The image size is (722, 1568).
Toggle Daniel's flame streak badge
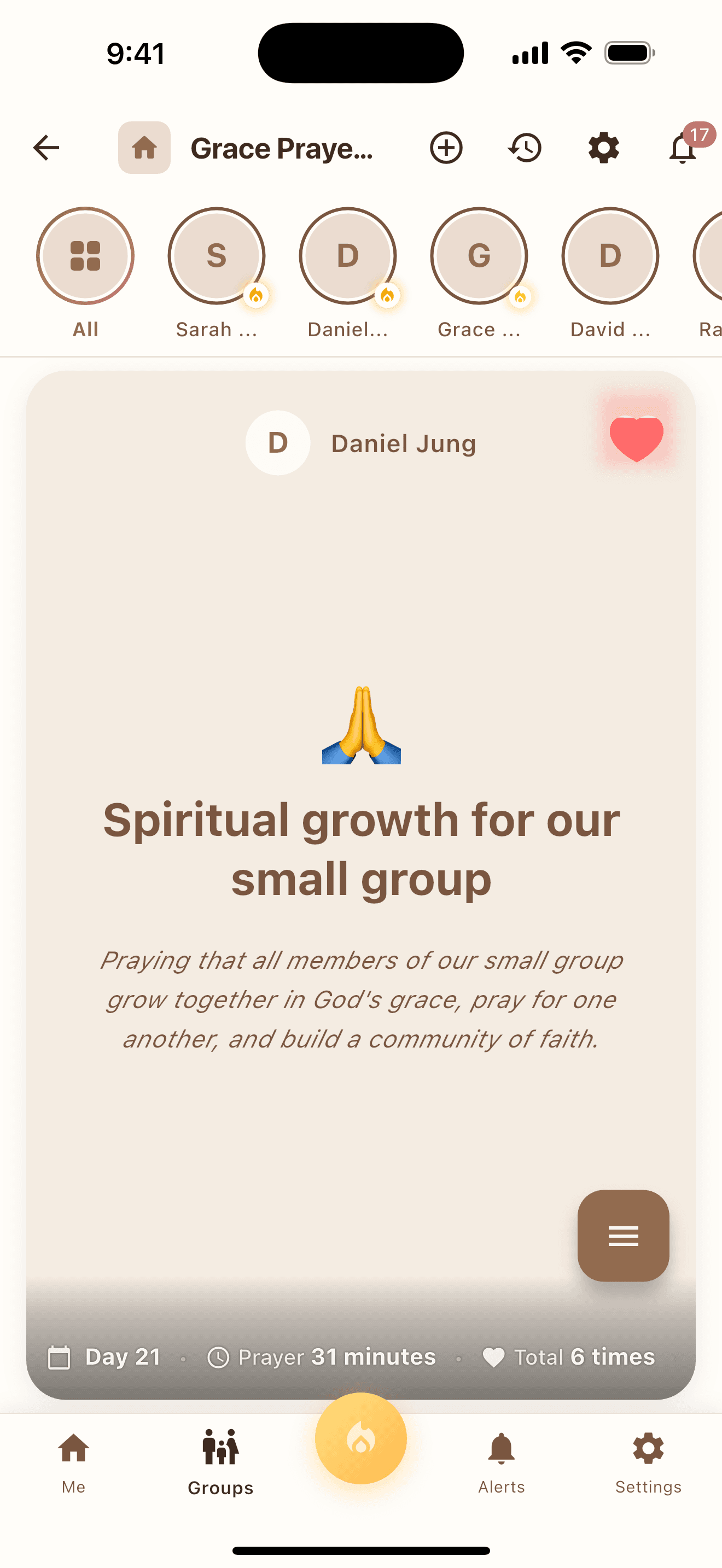(388, 295)
